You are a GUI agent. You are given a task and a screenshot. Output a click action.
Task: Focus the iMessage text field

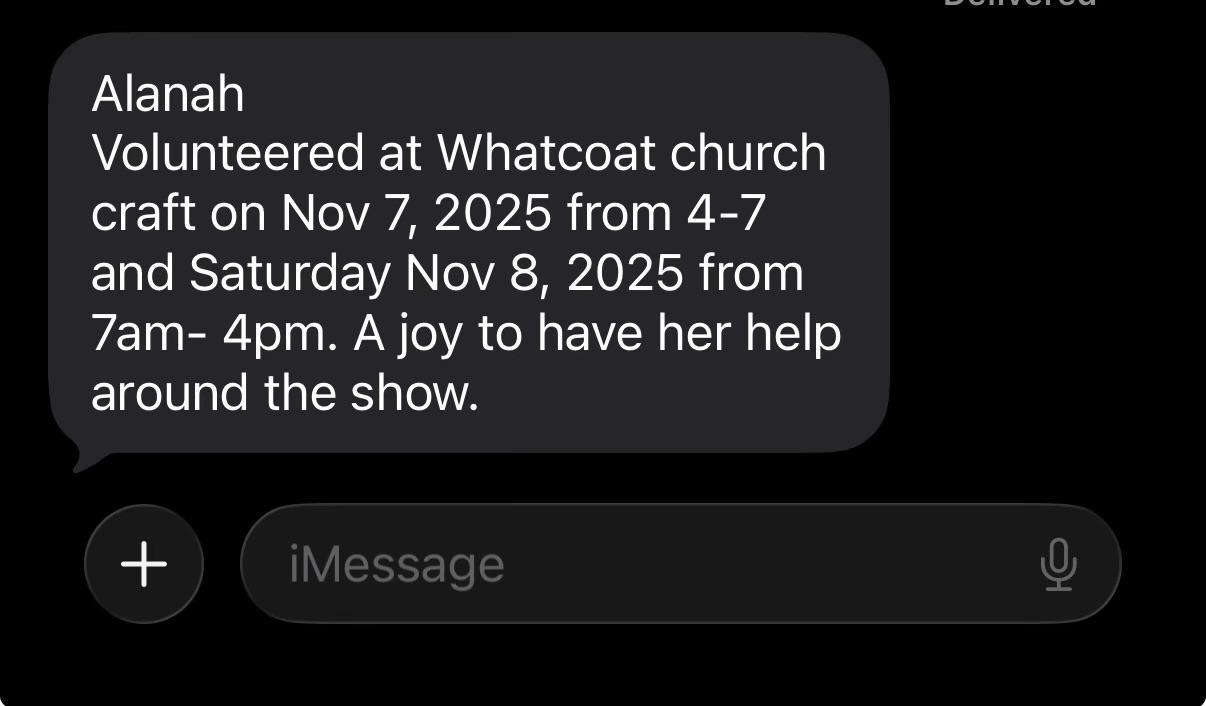(x=640, y=564)
